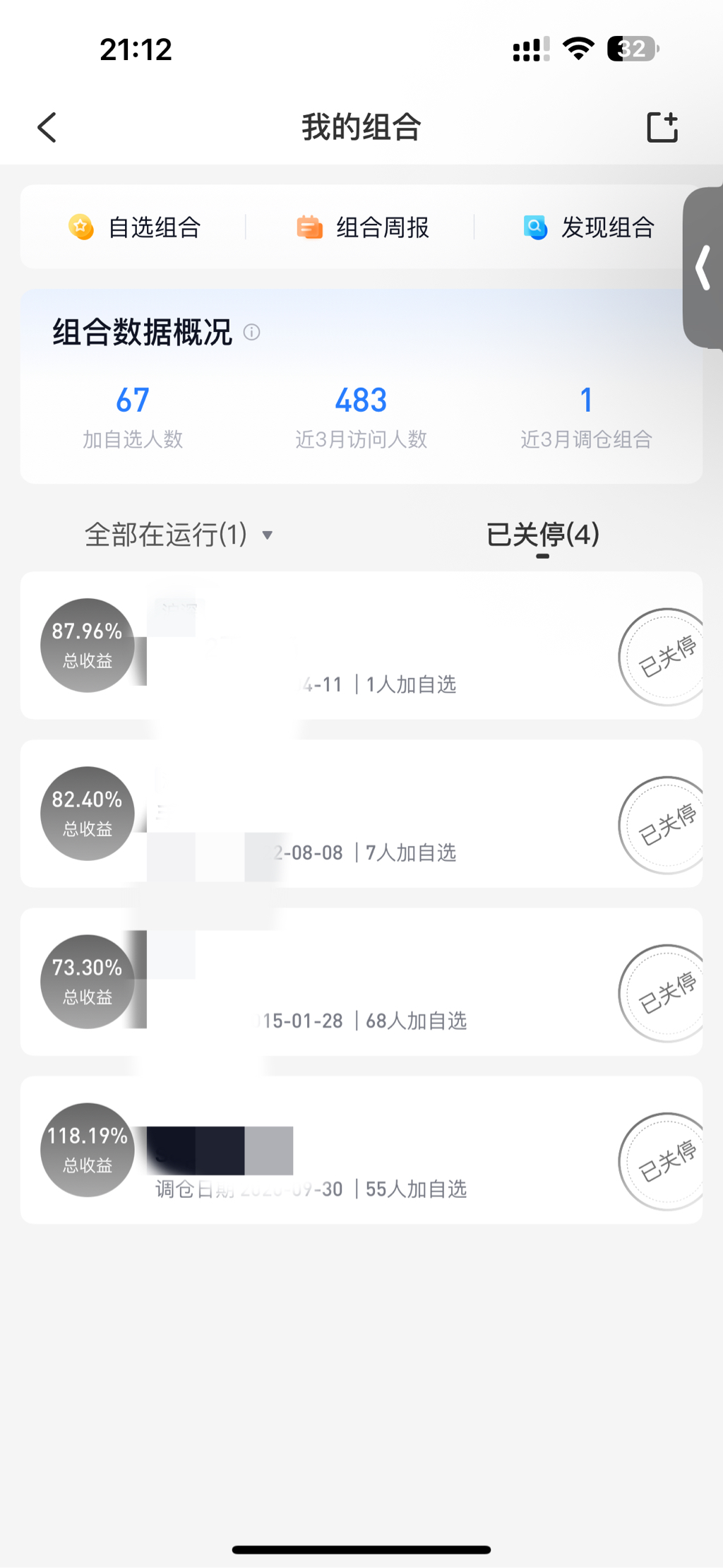The width and height of the screenshot is (723, 1568).
Task: Open 组合周报
Action: pos(362,227)
